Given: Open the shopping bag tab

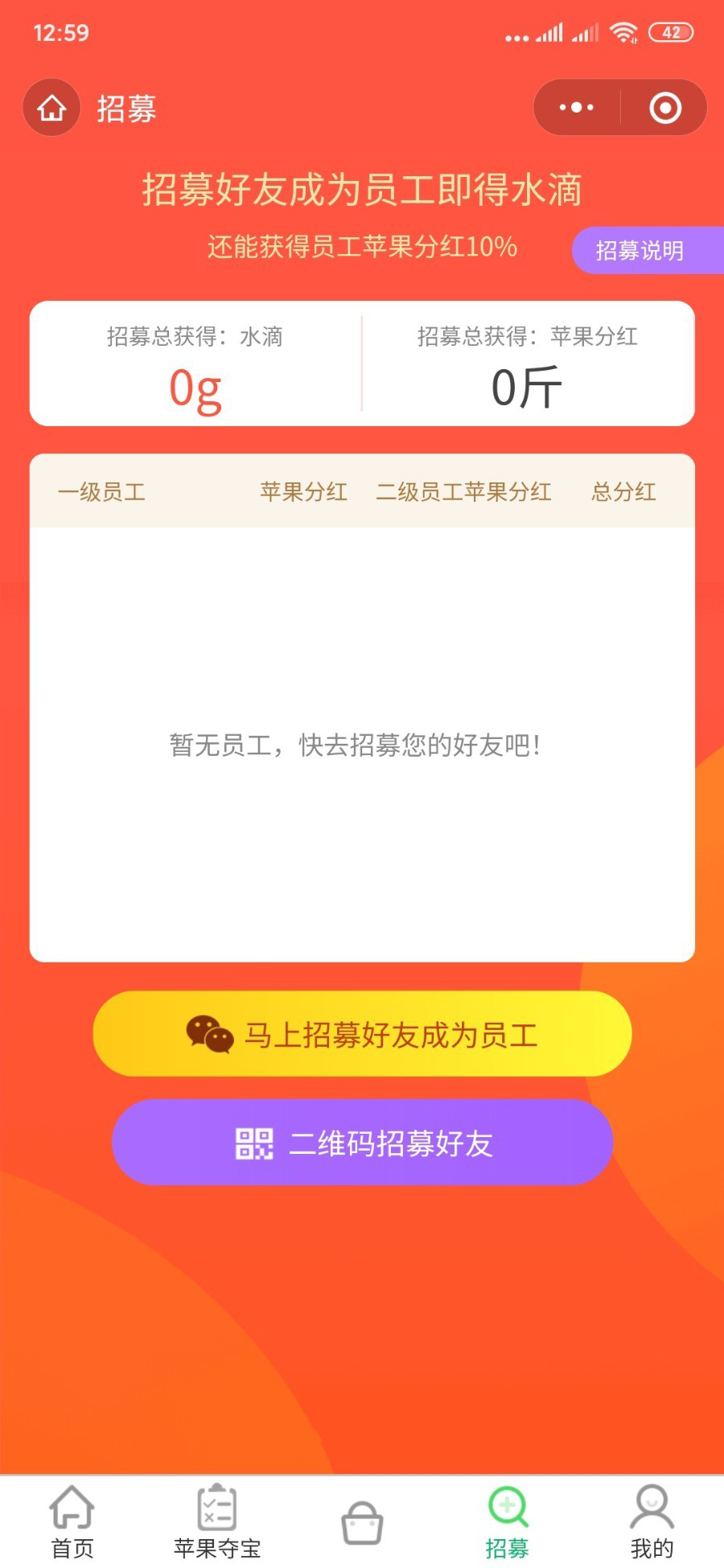Looking at the screenshot, I should (x=362, y=1523).
